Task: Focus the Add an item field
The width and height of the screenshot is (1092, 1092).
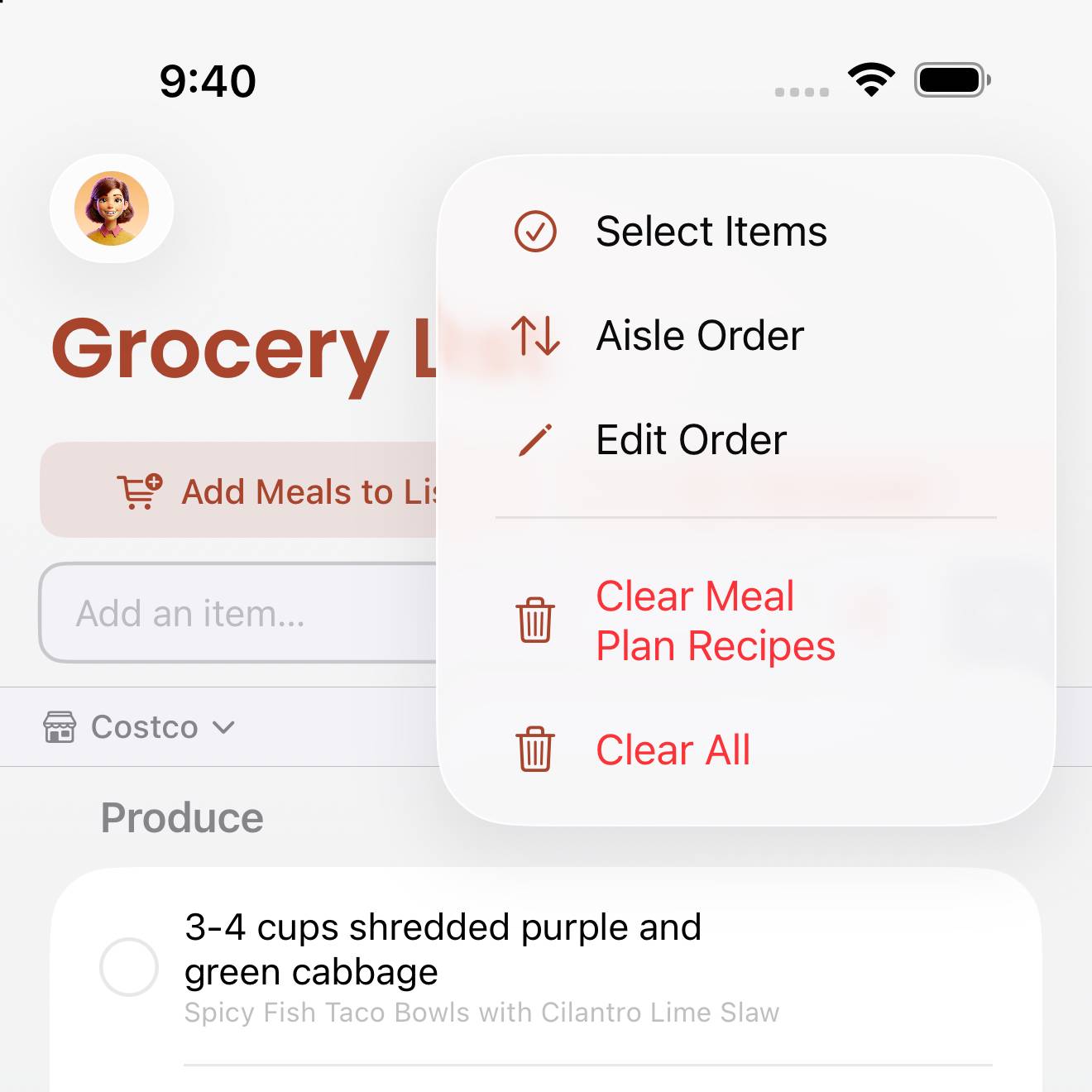Action: [x=240, y=613]
